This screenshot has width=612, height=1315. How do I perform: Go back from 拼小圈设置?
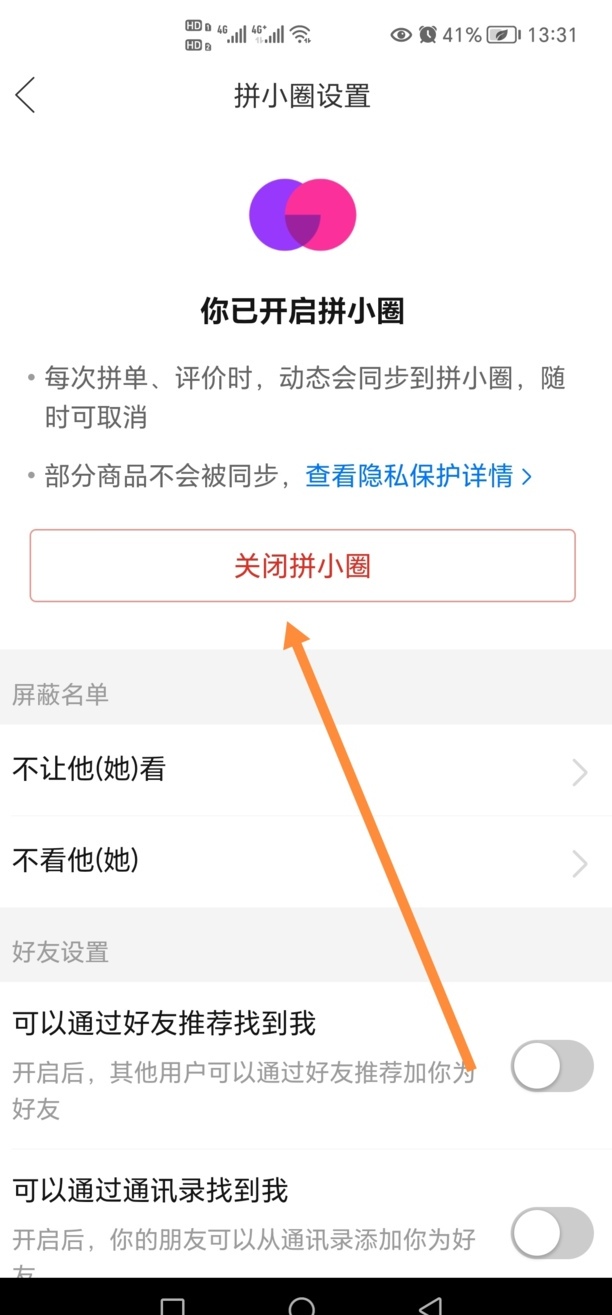pyautogui.click(x=26, y=95)
